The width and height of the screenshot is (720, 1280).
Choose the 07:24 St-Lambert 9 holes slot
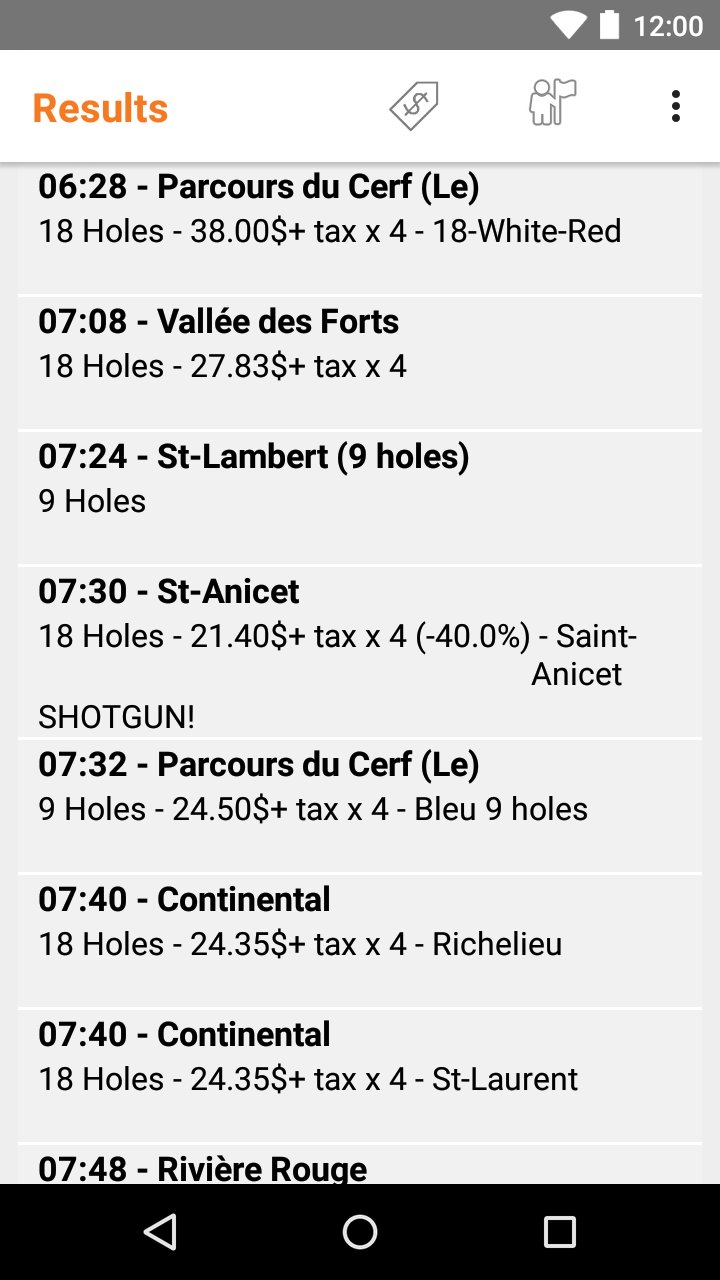pos(360,497)
